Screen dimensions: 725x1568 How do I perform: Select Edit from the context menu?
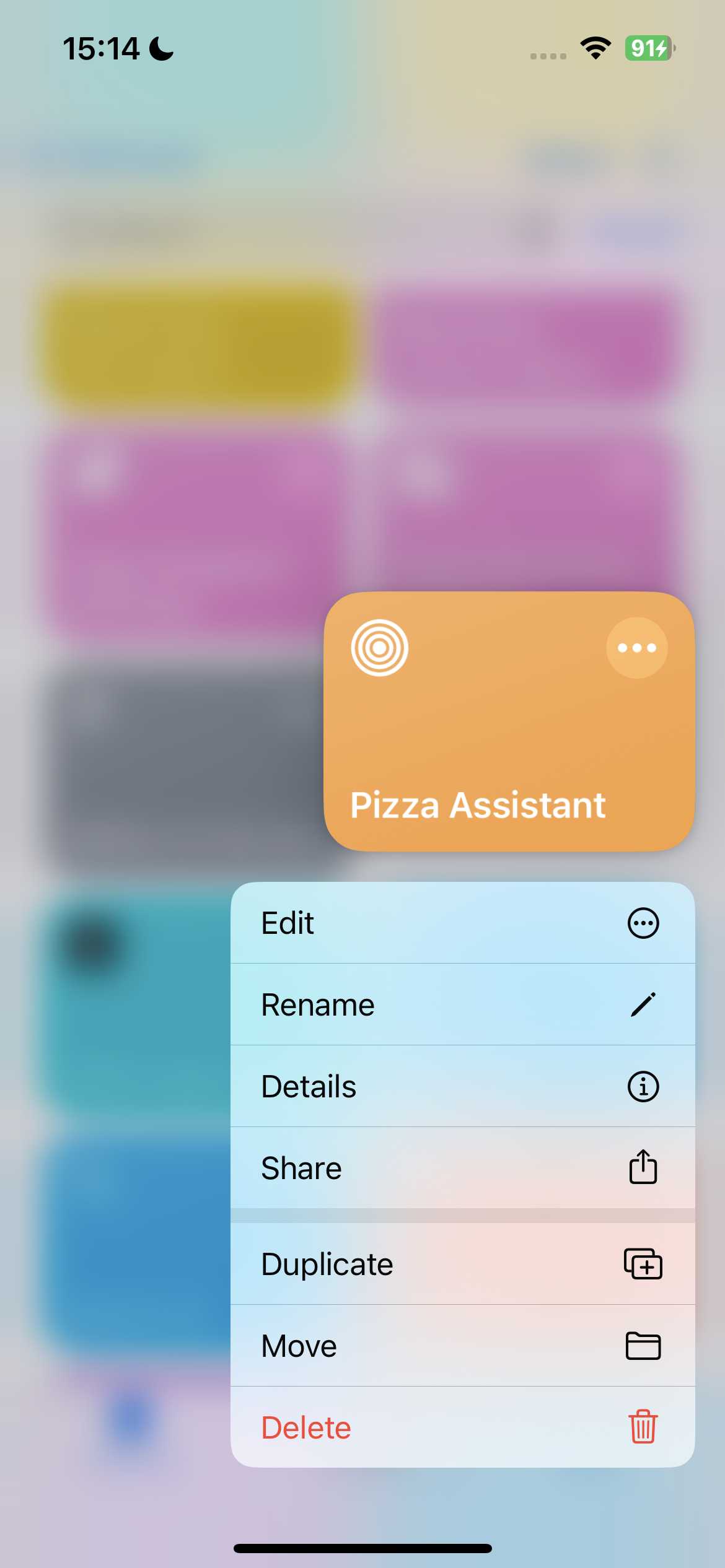pos(462,923)
